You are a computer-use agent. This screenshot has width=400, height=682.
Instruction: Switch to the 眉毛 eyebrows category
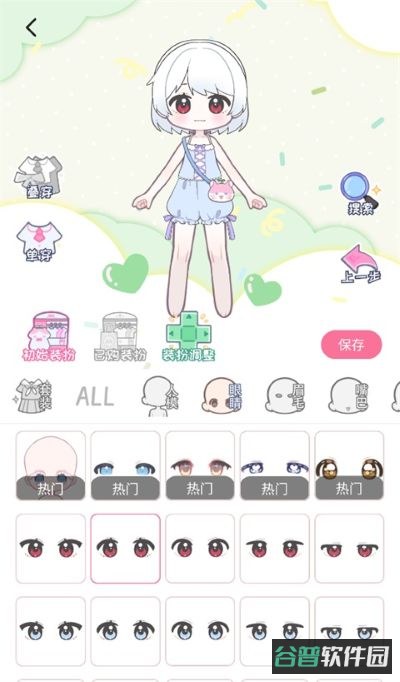click(286, 395)
